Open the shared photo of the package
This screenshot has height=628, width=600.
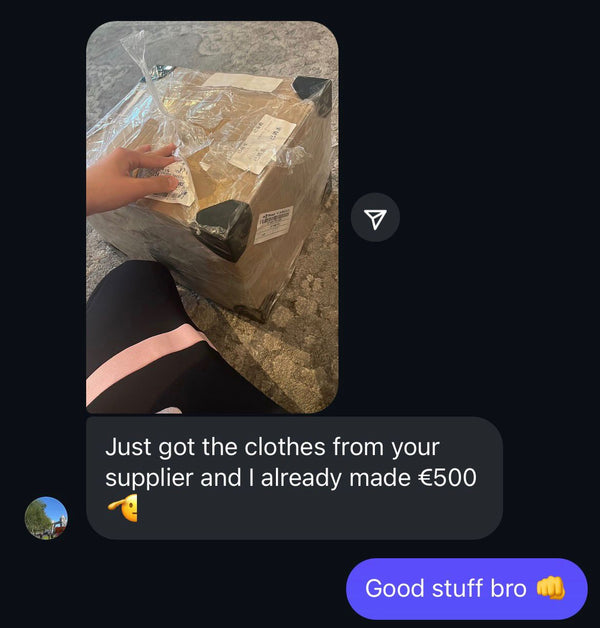pos(212,217)
